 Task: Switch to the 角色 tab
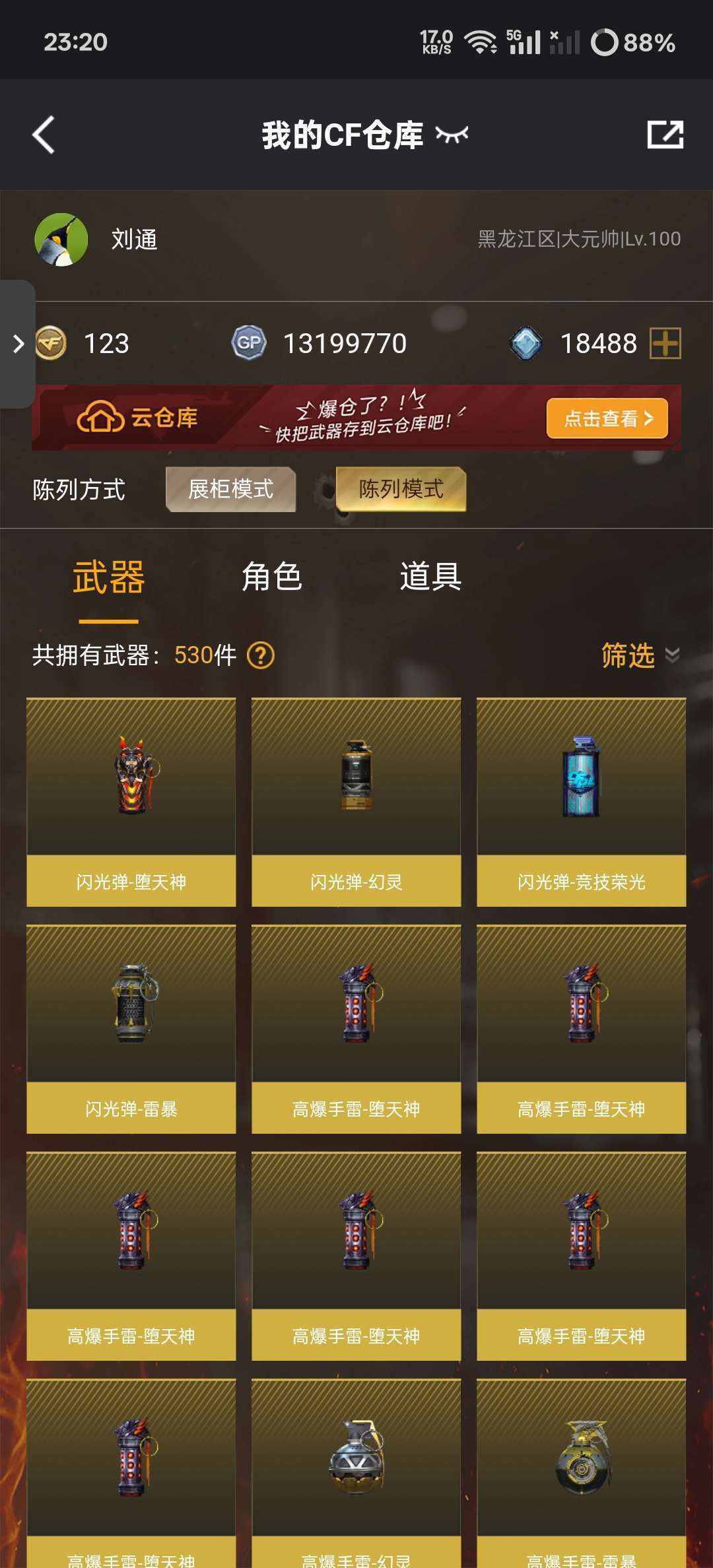271,577
